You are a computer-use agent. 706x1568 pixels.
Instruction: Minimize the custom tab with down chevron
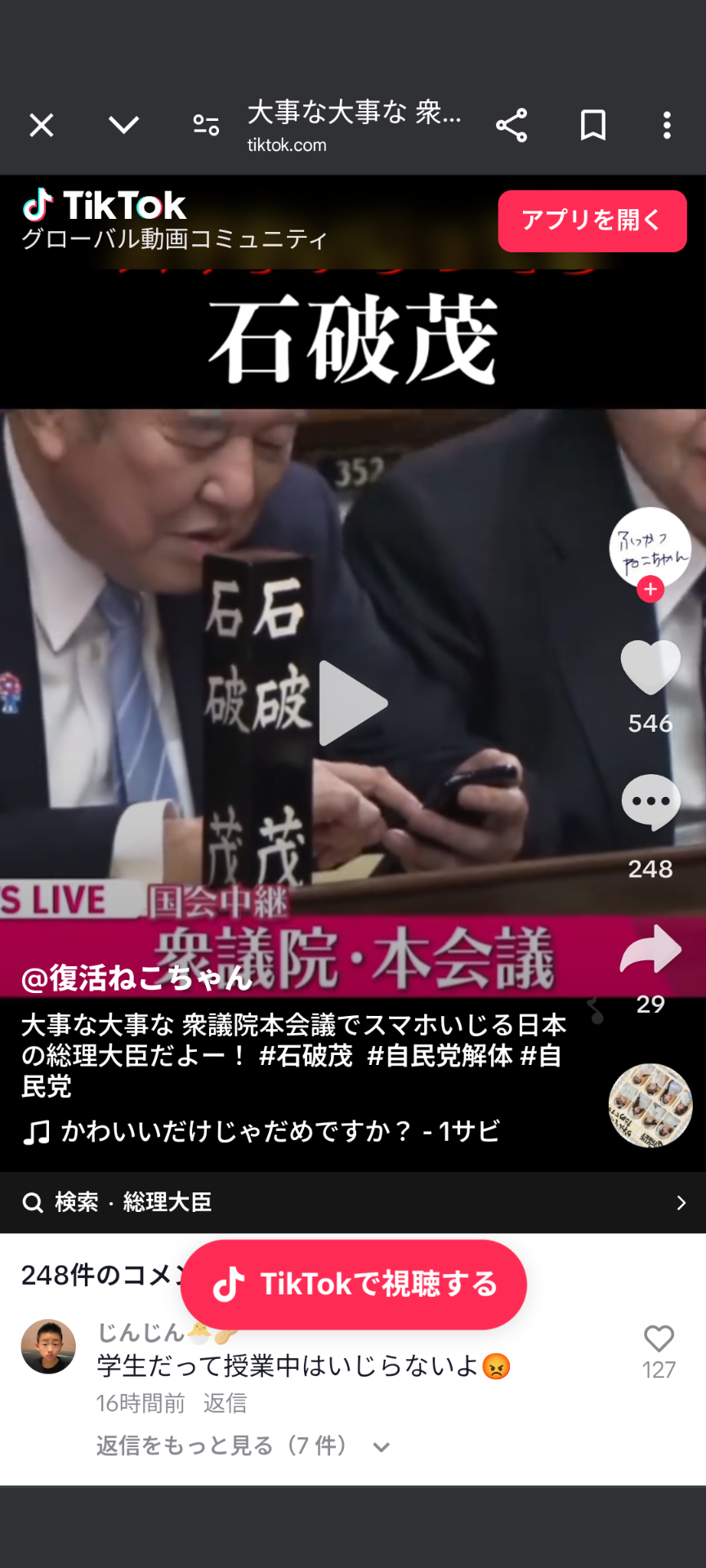click(123, 125)
